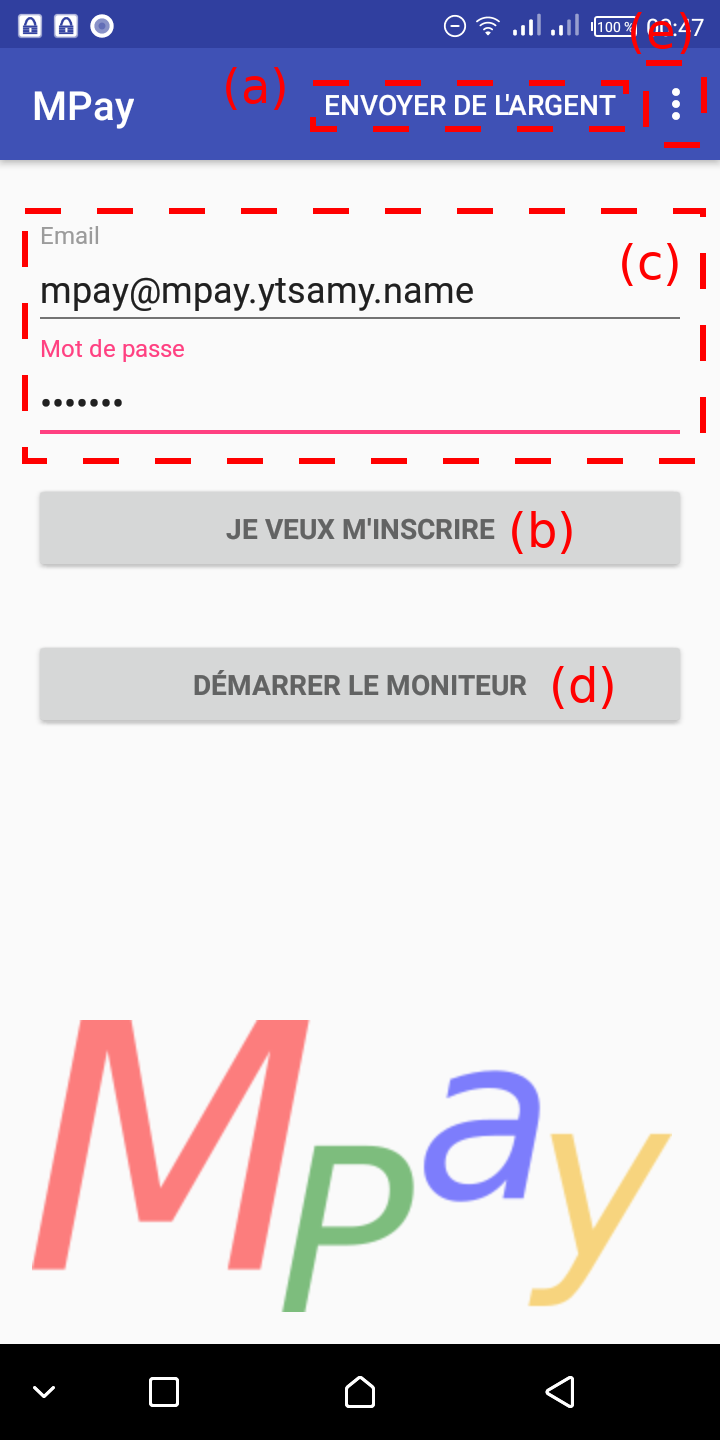Open the three-dot overflow menu

[x=677, y=105]
